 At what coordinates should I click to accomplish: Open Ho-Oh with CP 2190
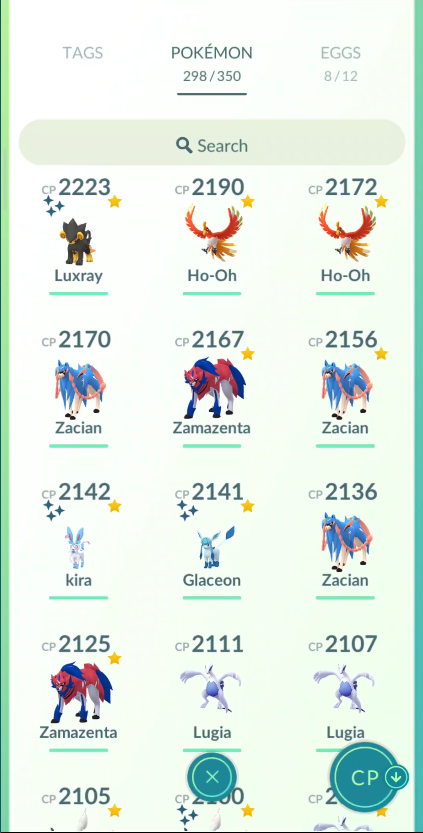point(212,236)
